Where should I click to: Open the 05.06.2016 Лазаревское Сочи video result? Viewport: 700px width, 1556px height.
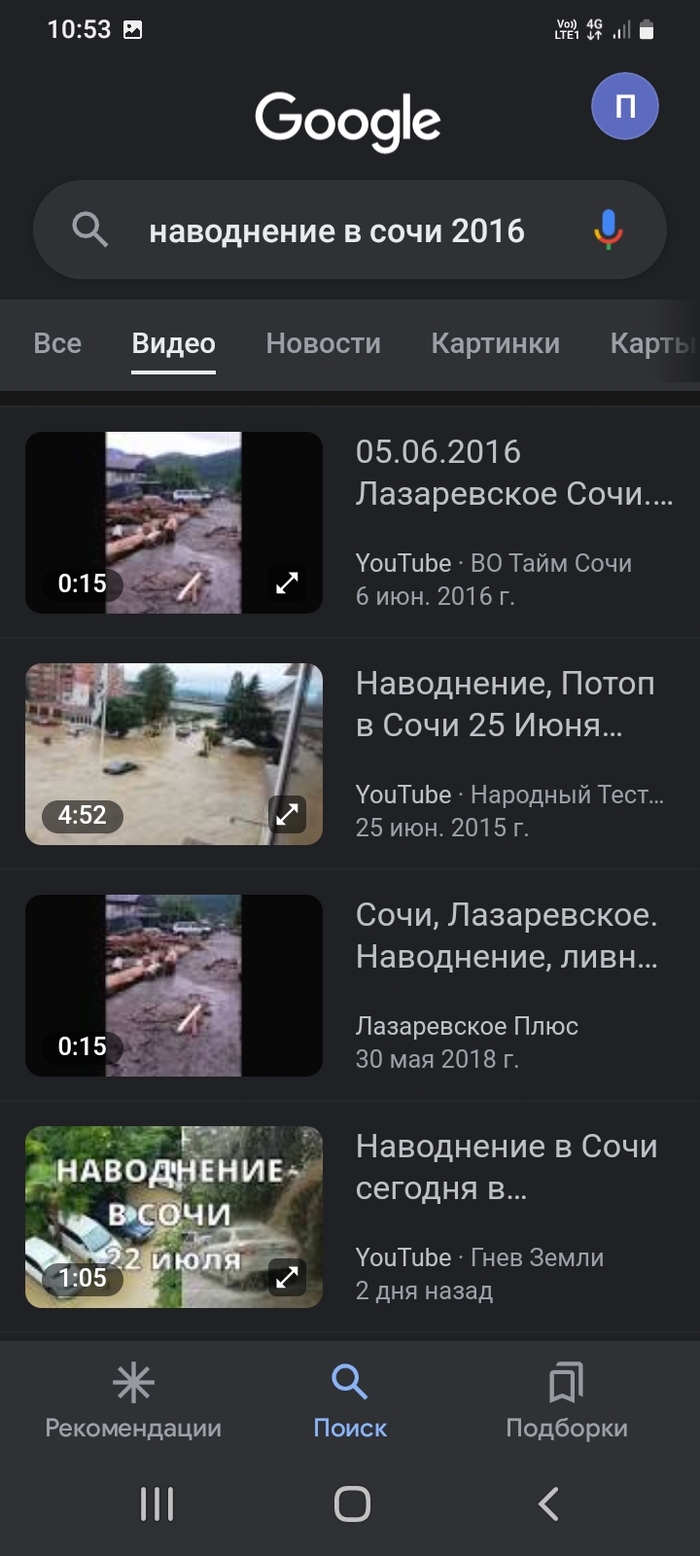tap(514, 470)
